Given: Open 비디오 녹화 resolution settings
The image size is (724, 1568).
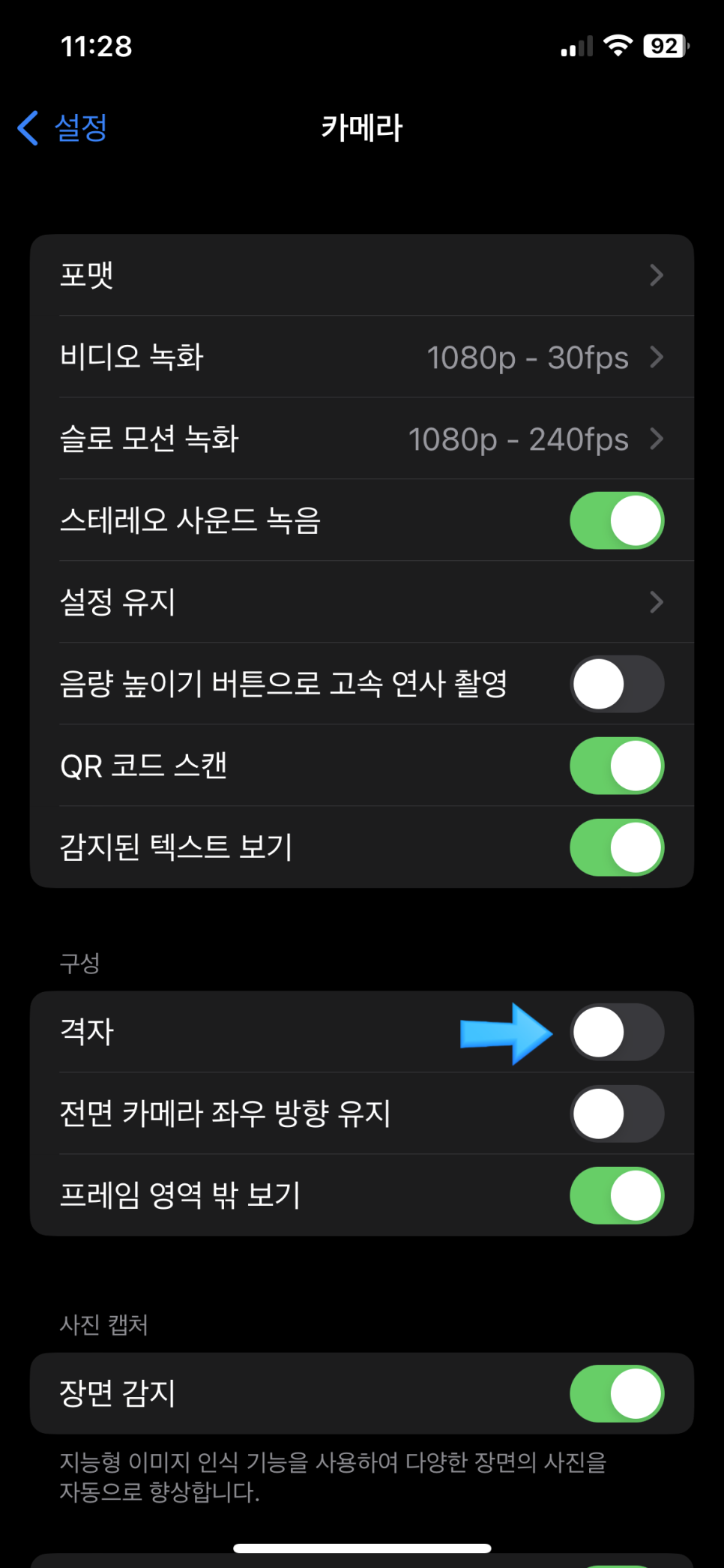Looking at the screenshot, I should click(362, 357).
